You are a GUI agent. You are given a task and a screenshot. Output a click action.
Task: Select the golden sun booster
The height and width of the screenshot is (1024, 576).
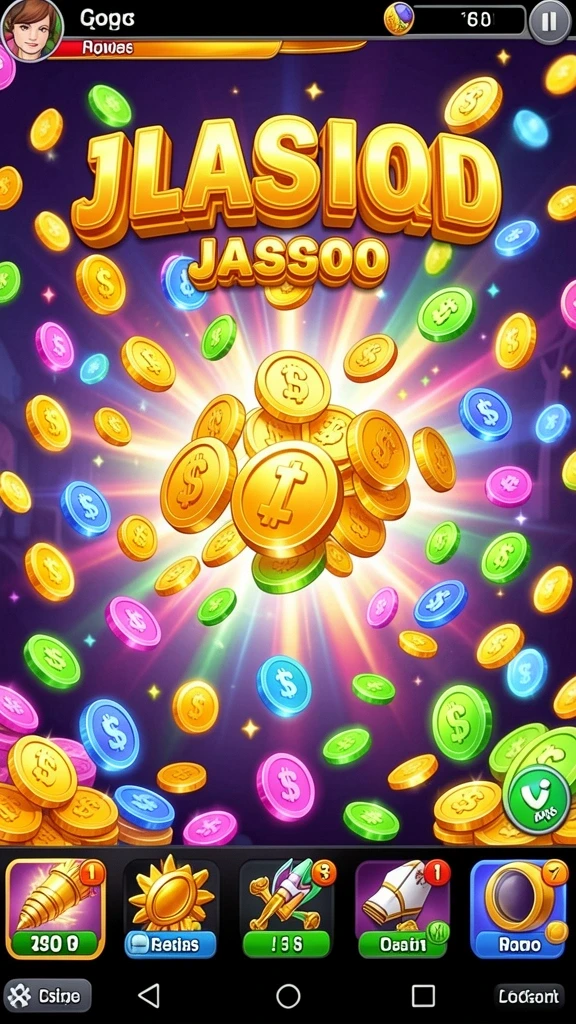170,909
